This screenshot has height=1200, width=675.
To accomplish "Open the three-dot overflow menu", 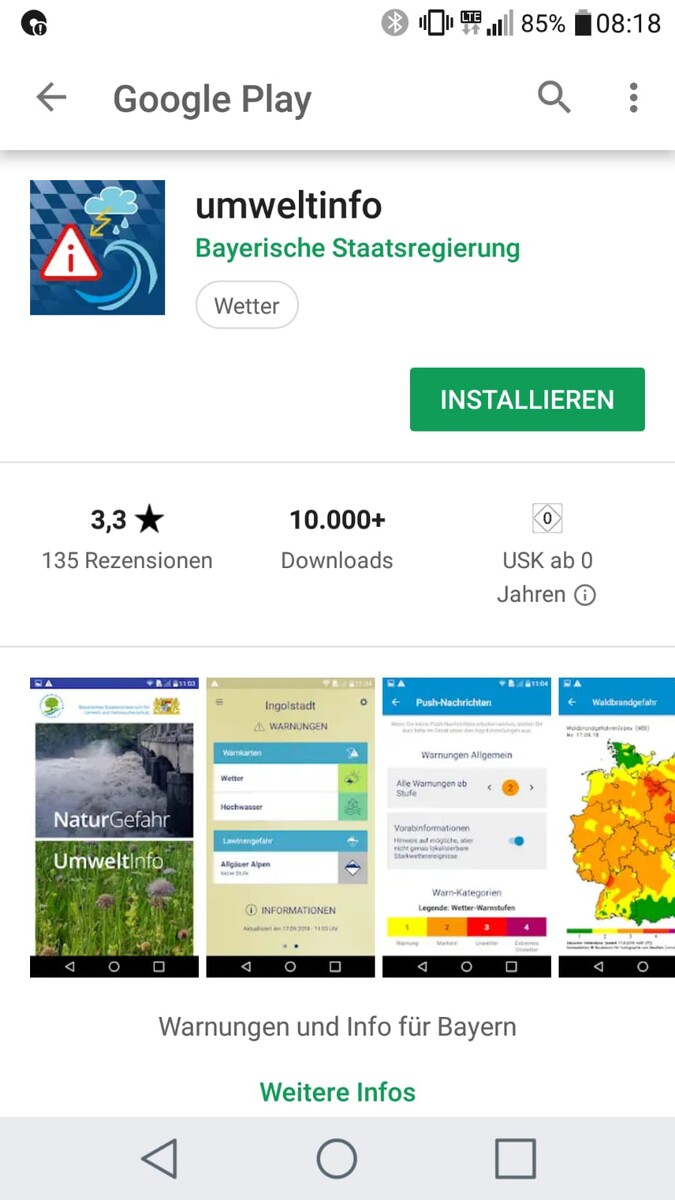I will click(x=633, y=97).
